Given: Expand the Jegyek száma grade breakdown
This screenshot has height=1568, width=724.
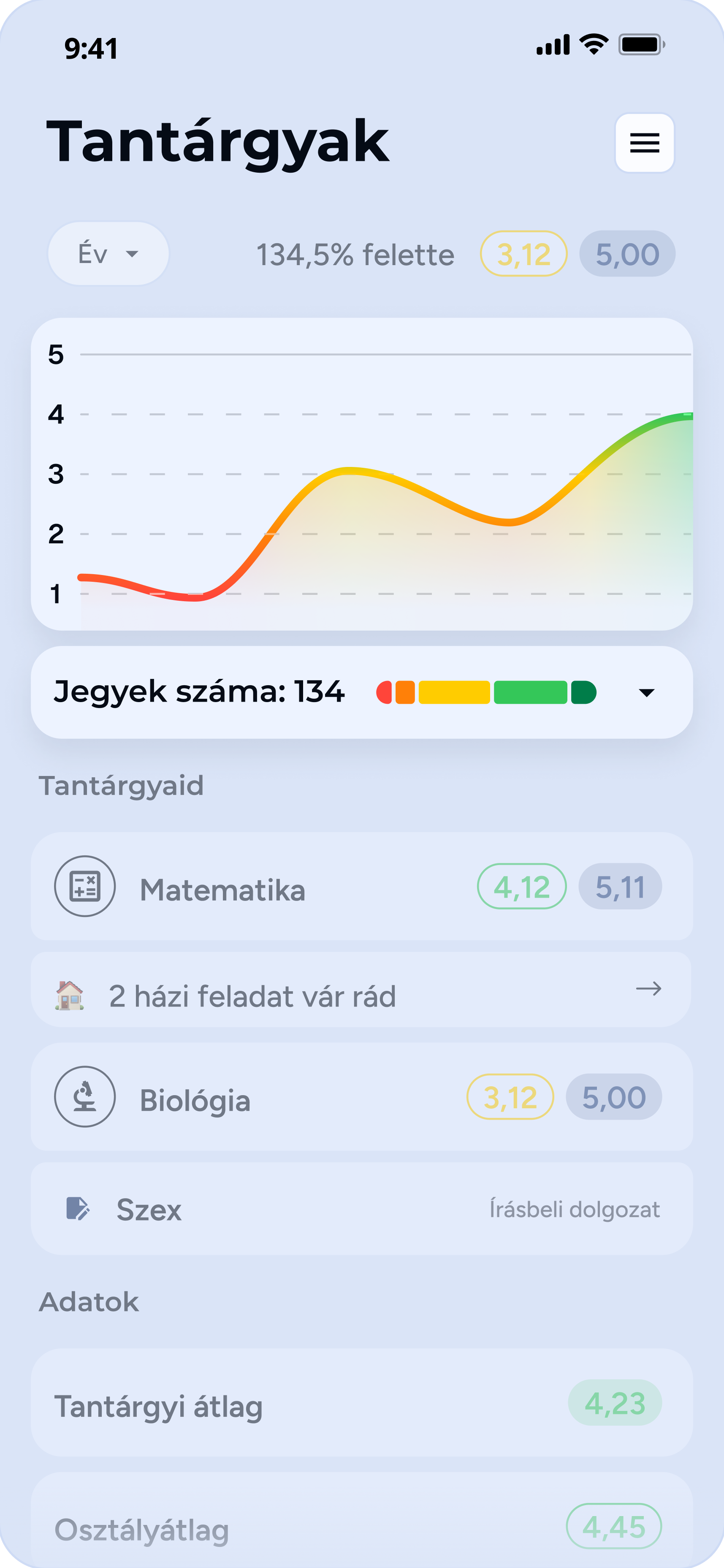Looking at the screenshot, I should (x=646, y=693).
